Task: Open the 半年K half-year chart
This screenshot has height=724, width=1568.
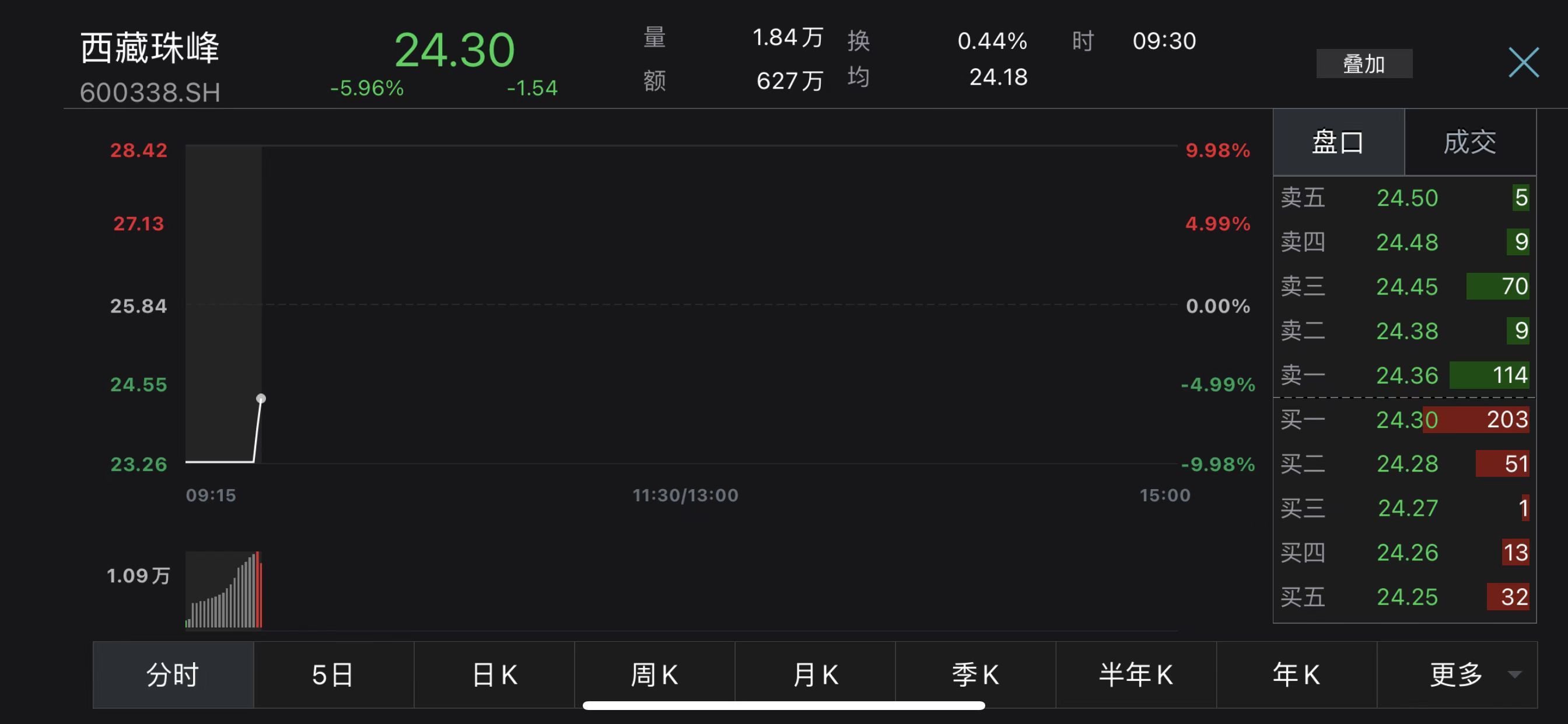Action: 1136,674
